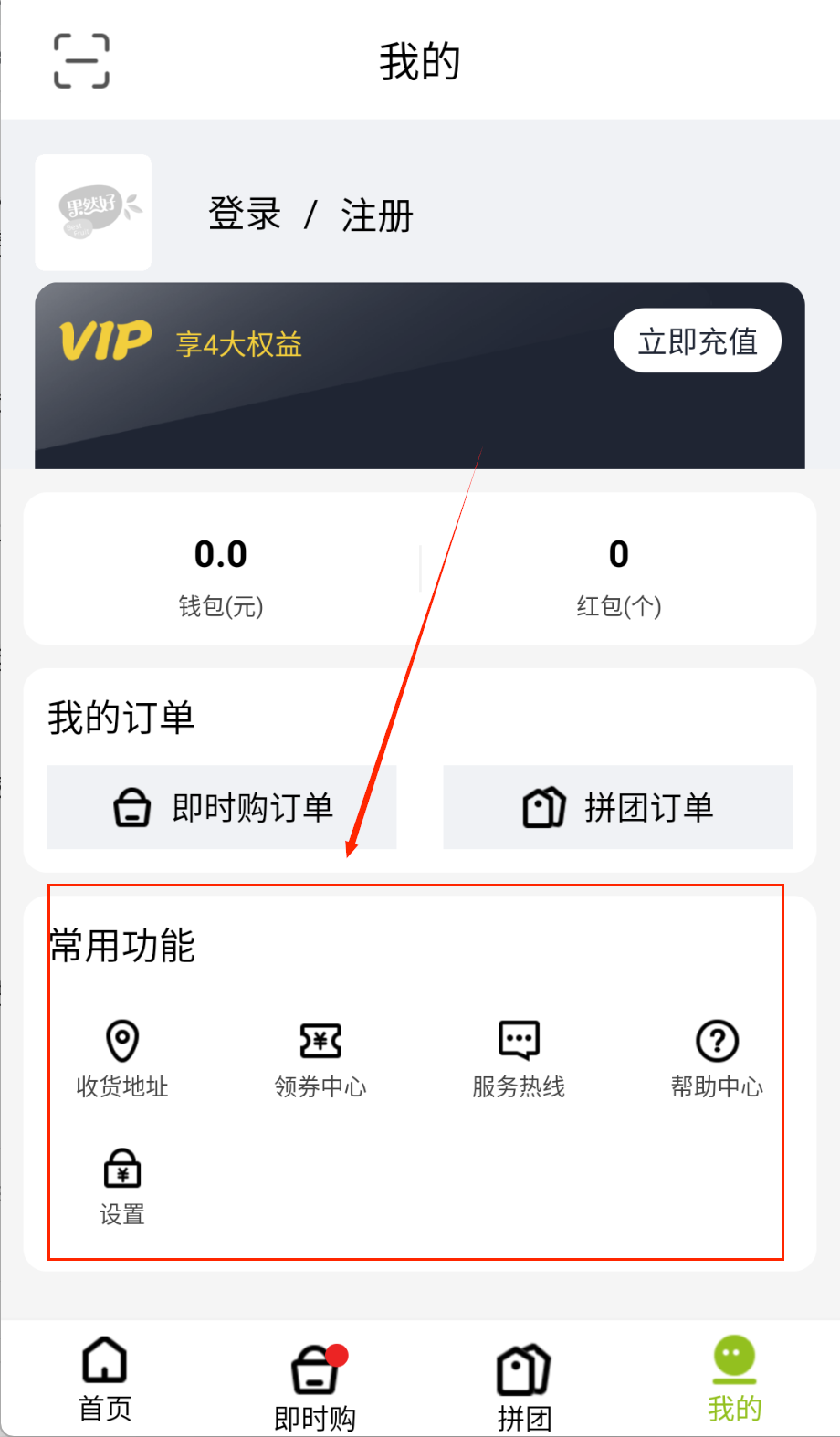This screenshot has height=1437, width=840.
Task: Select the 我的 tab
Action: point(734,1379)
